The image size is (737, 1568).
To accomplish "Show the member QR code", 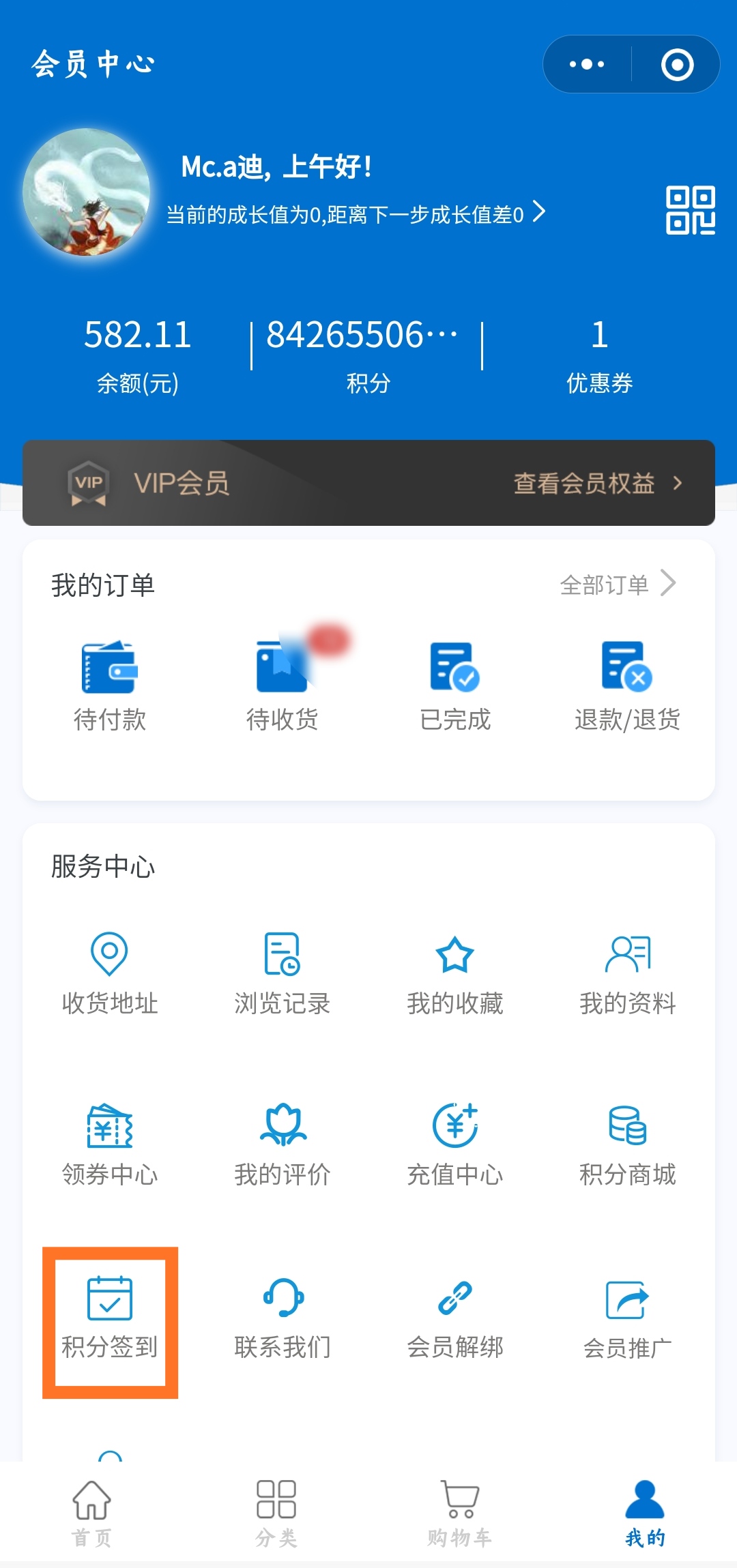I will [690, 210].
